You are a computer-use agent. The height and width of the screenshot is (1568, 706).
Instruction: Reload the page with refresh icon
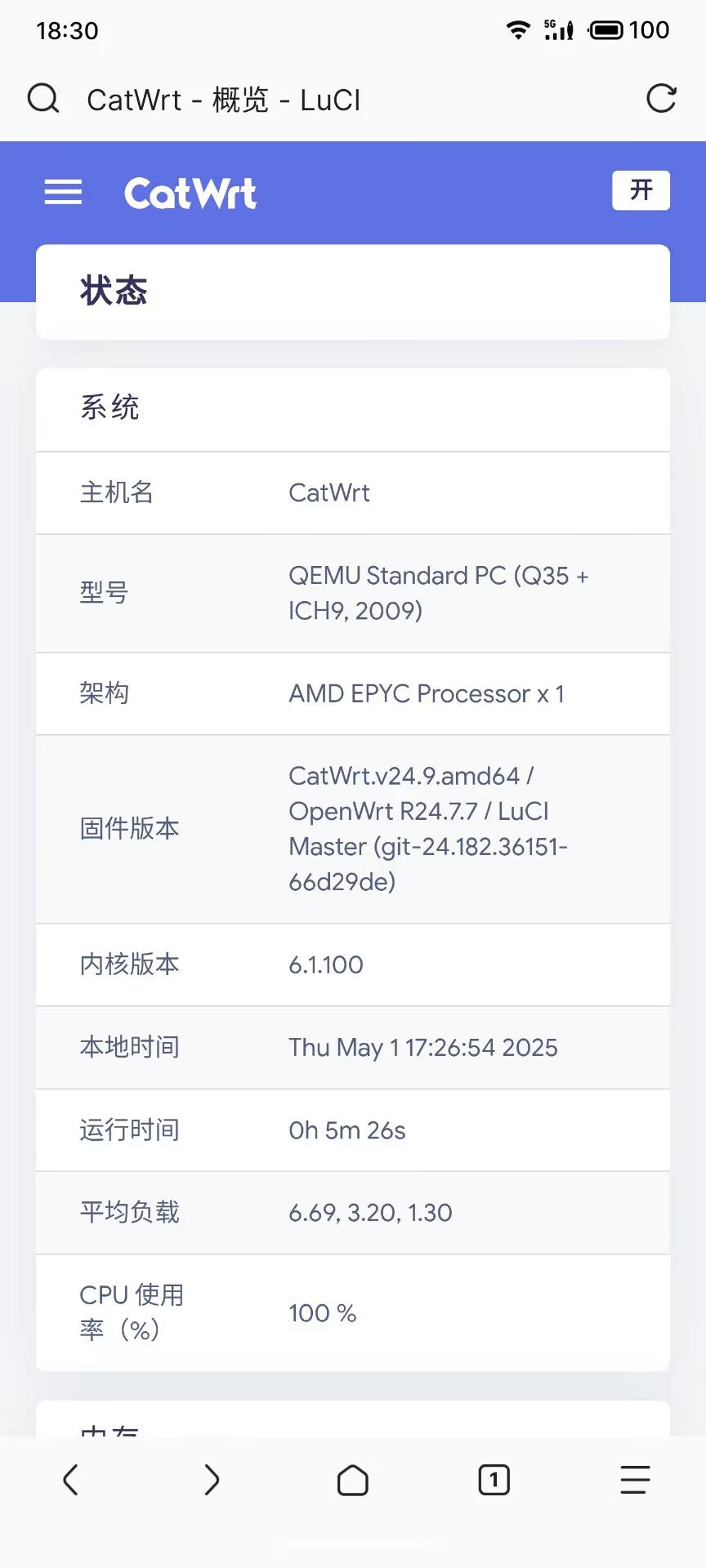661,99
